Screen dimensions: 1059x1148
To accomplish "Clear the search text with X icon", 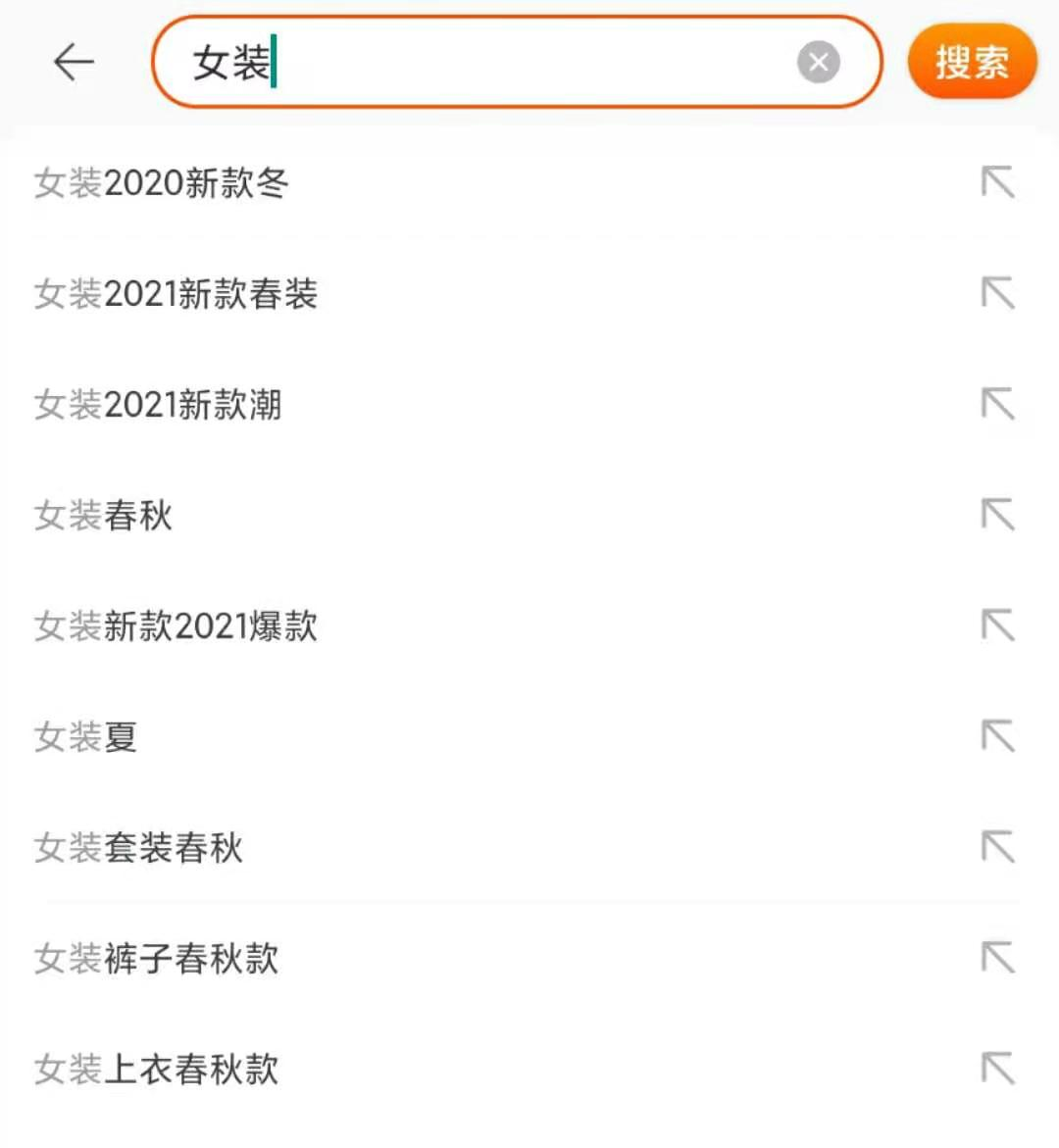I will (x=818, y=63).
